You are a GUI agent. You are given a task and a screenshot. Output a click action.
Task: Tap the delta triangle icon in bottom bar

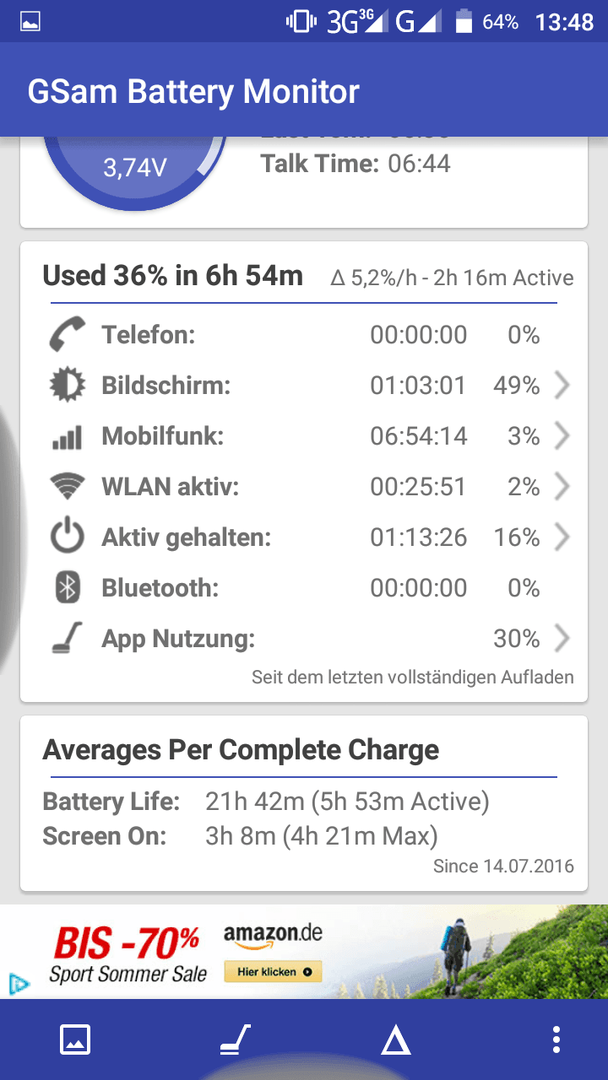(396, 1040)
